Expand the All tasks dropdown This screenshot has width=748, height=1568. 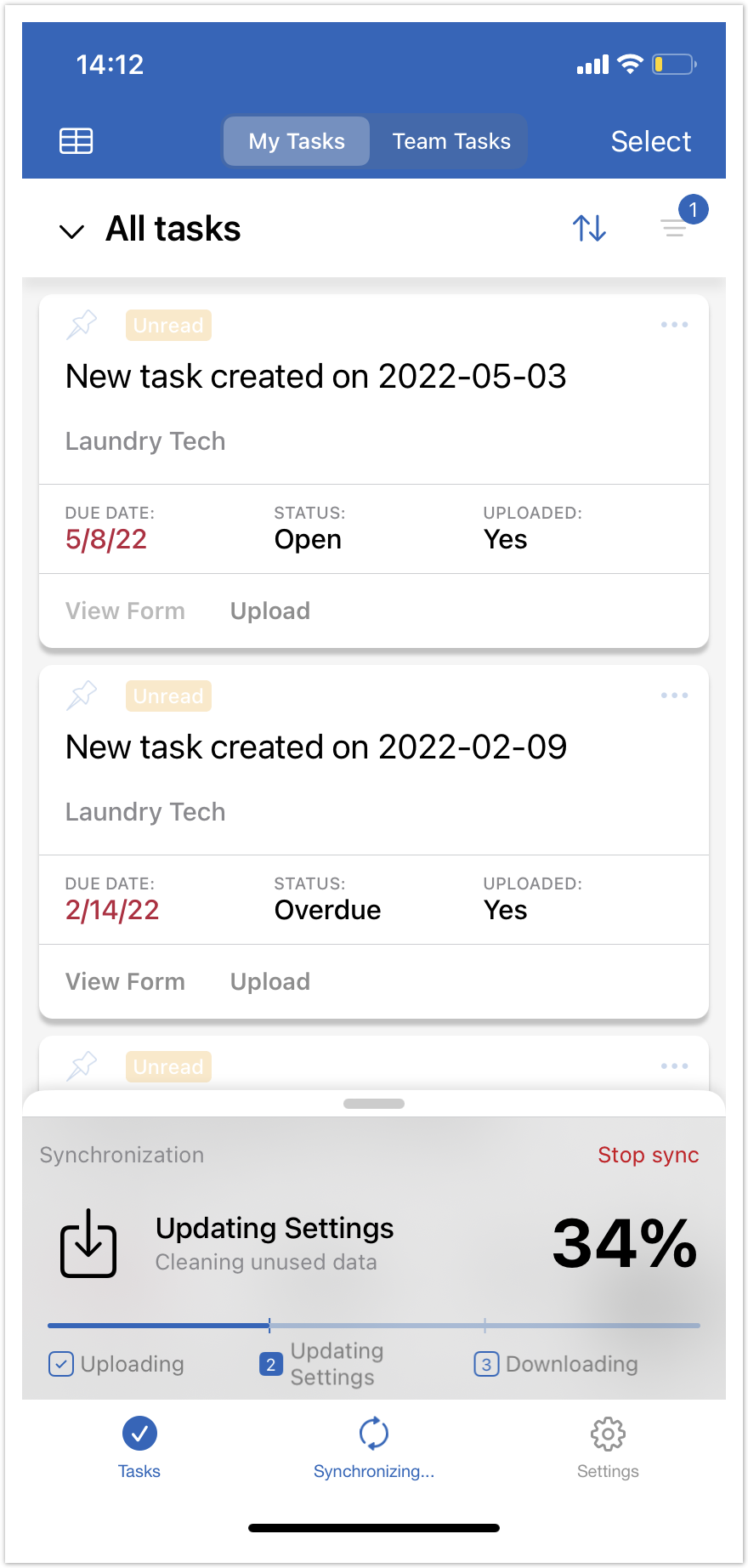[72, 230]
